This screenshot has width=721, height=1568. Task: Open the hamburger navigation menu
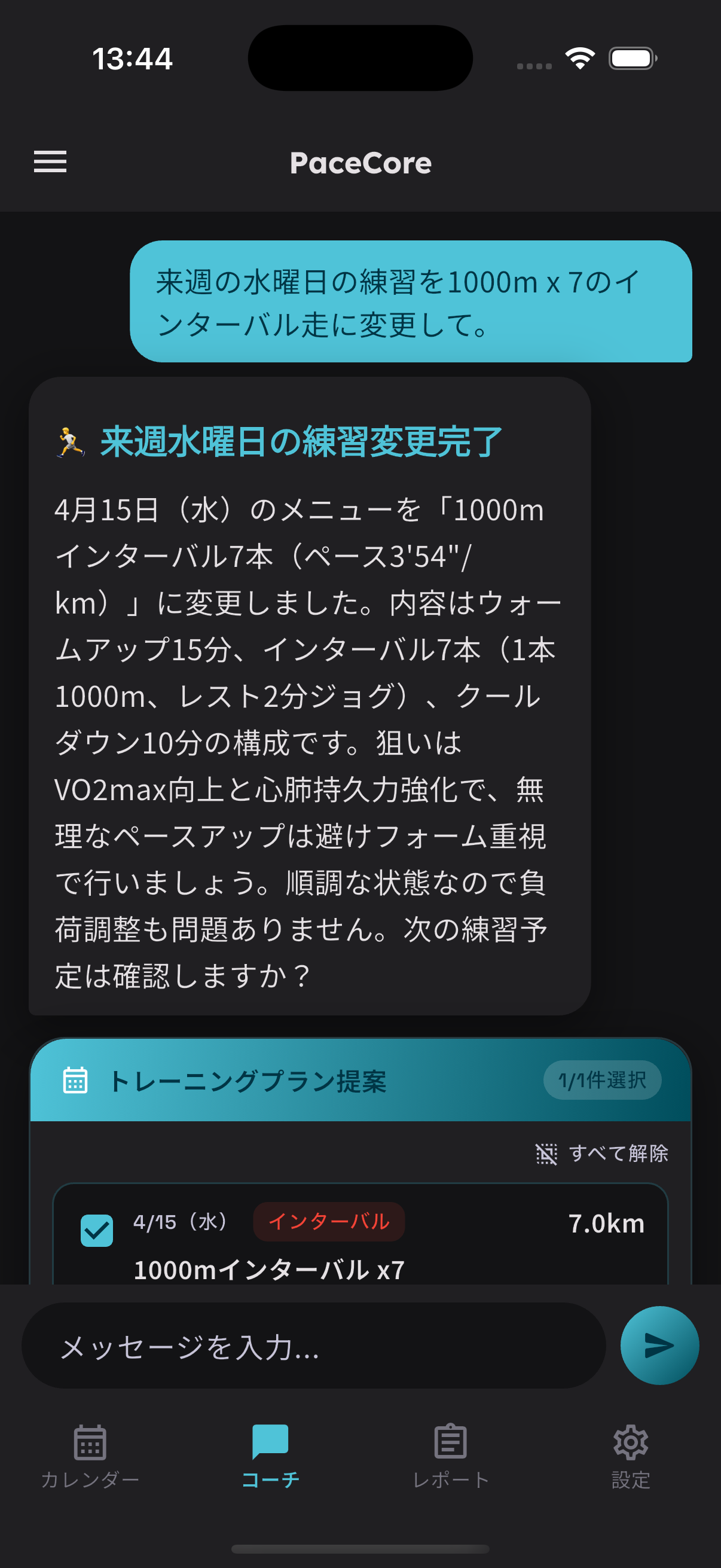tap(50, 163)
